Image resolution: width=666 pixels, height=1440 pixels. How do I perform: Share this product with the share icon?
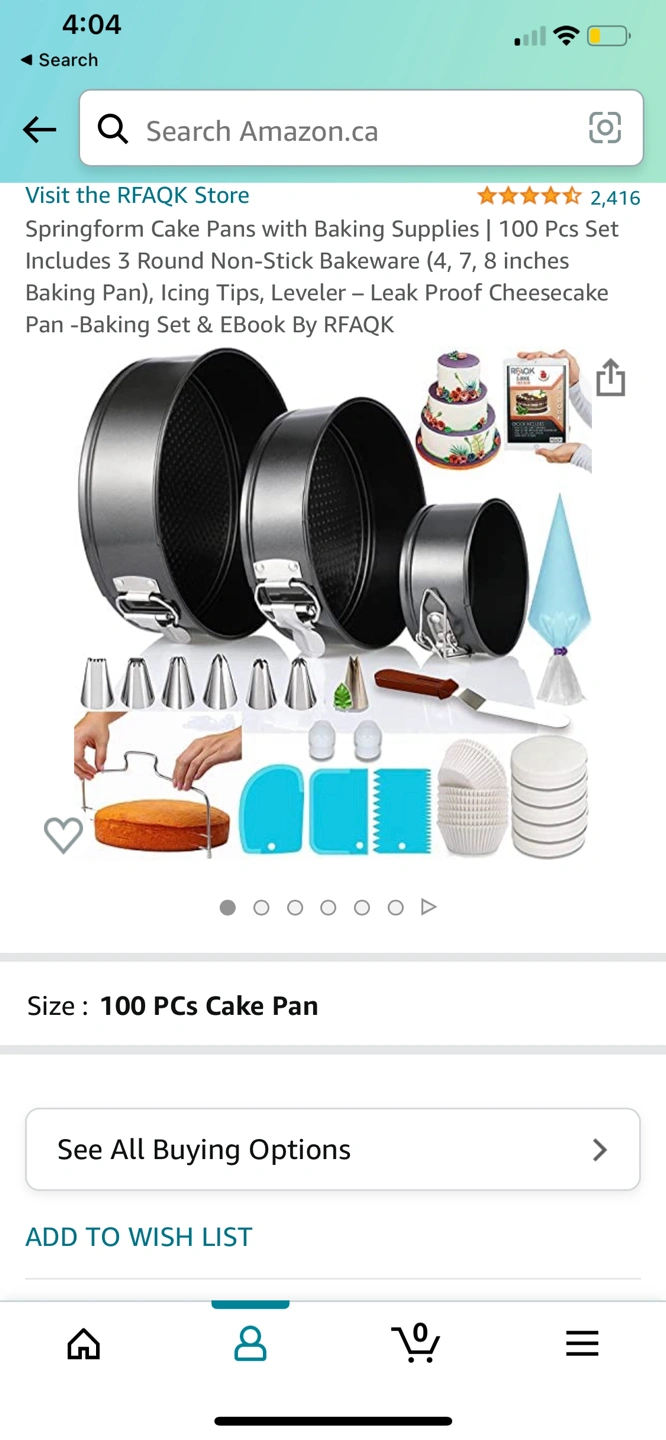611,379
